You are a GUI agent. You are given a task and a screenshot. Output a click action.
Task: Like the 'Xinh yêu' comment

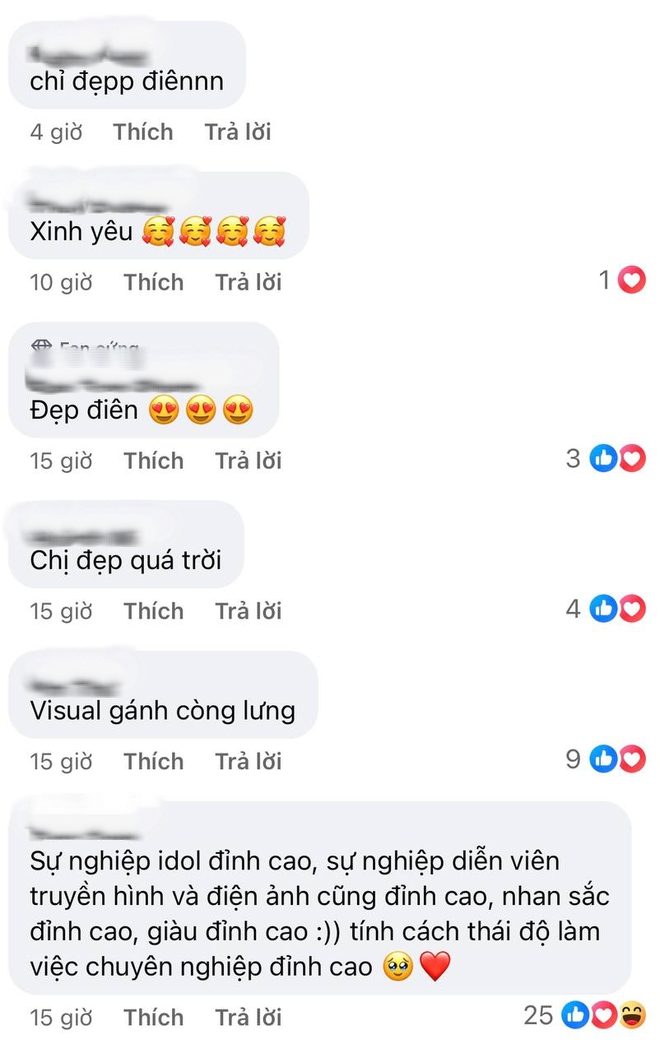point(153,282)
